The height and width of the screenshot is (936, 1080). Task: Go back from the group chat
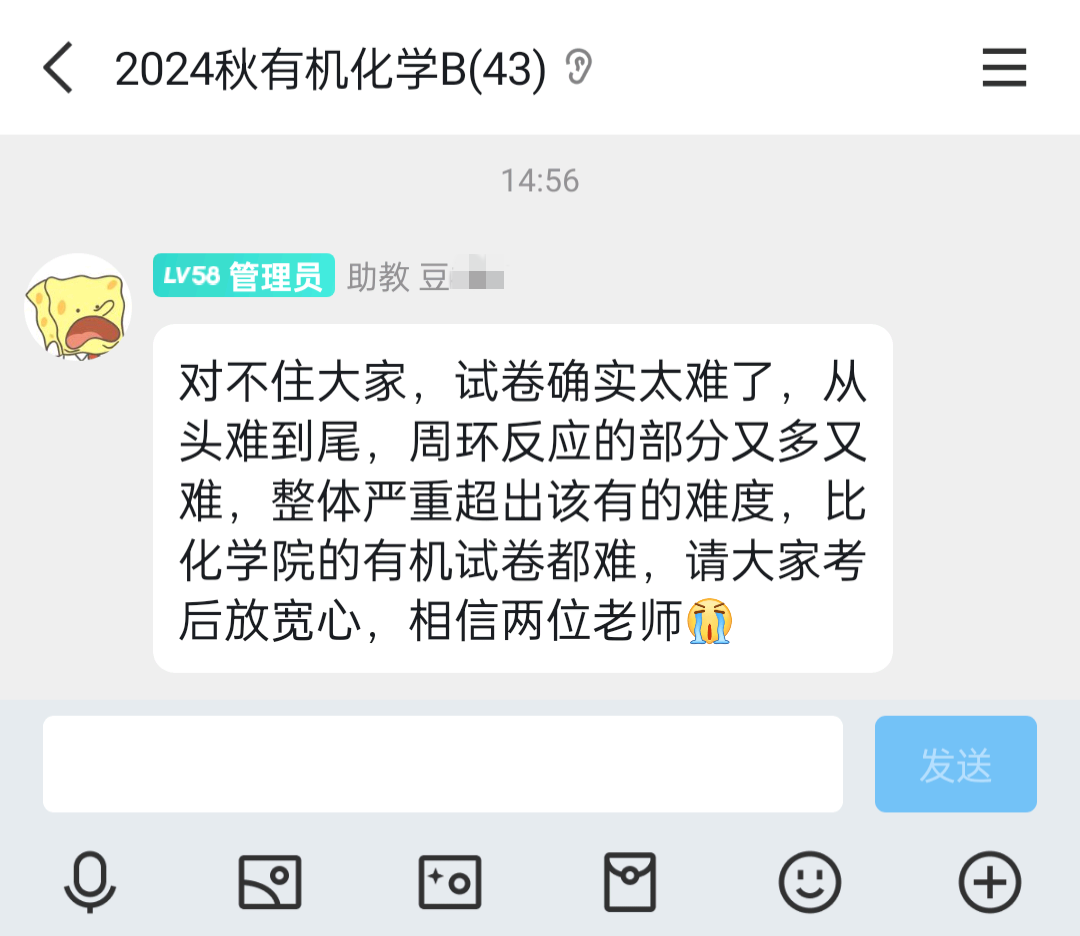[58, 69]
